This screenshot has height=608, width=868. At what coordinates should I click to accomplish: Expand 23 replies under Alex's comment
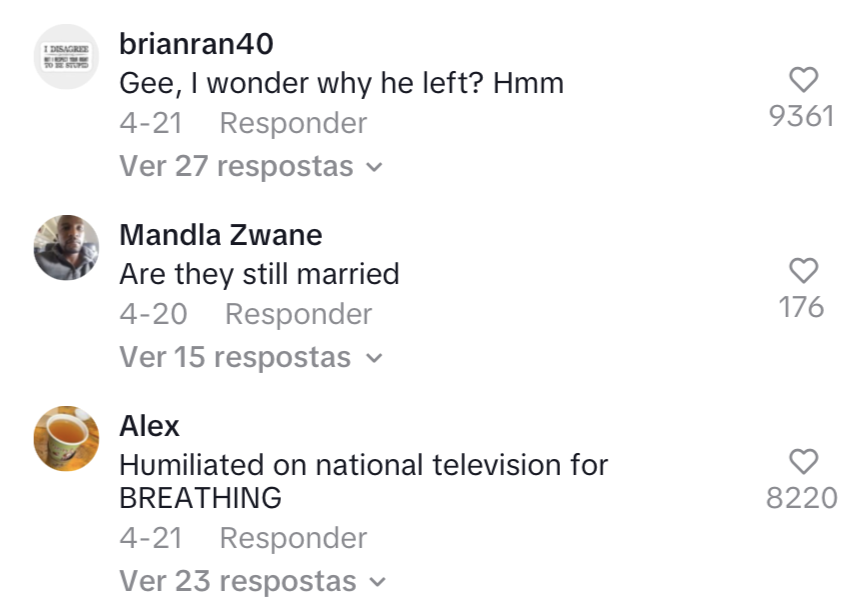250,581
